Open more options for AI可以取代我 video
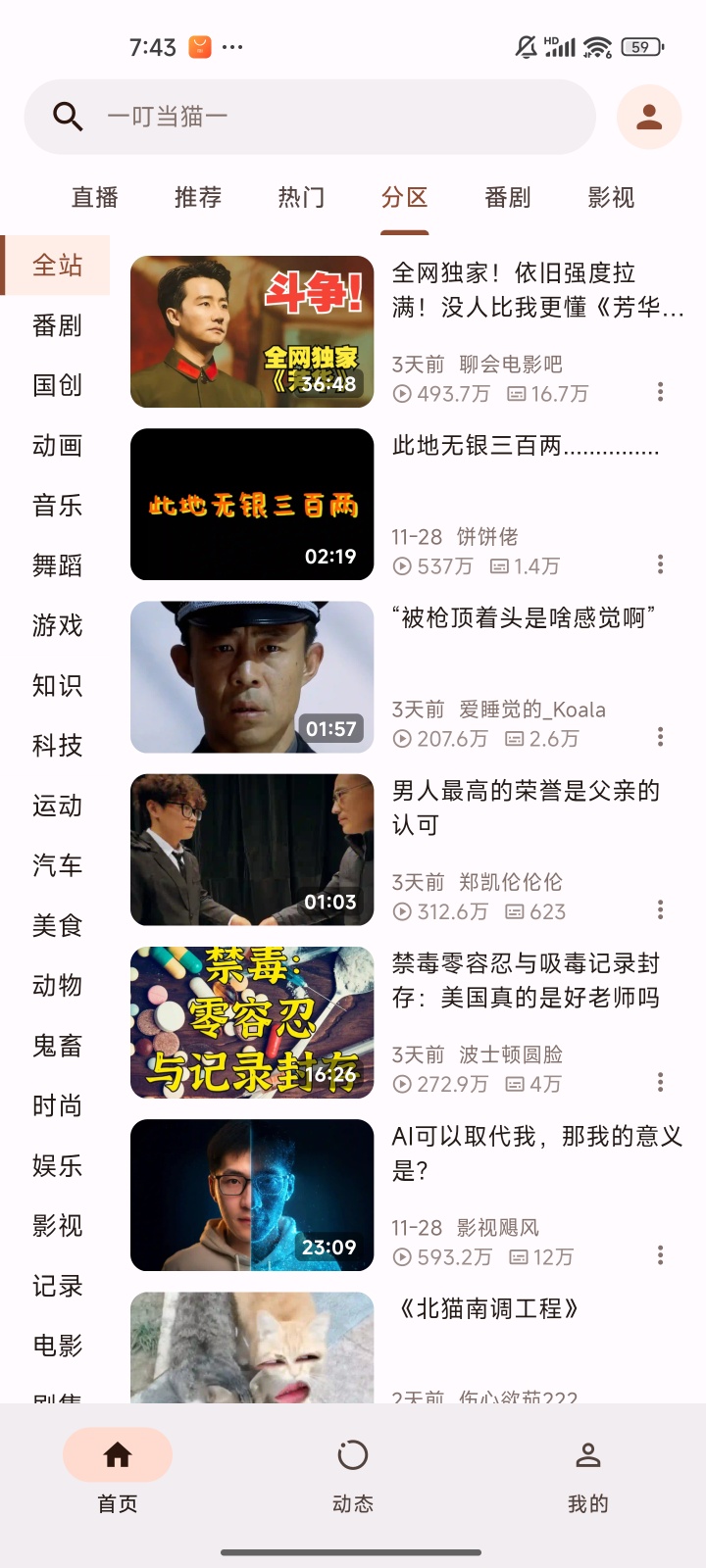This screenshot has width=706, height=1568. (660, 1255)
